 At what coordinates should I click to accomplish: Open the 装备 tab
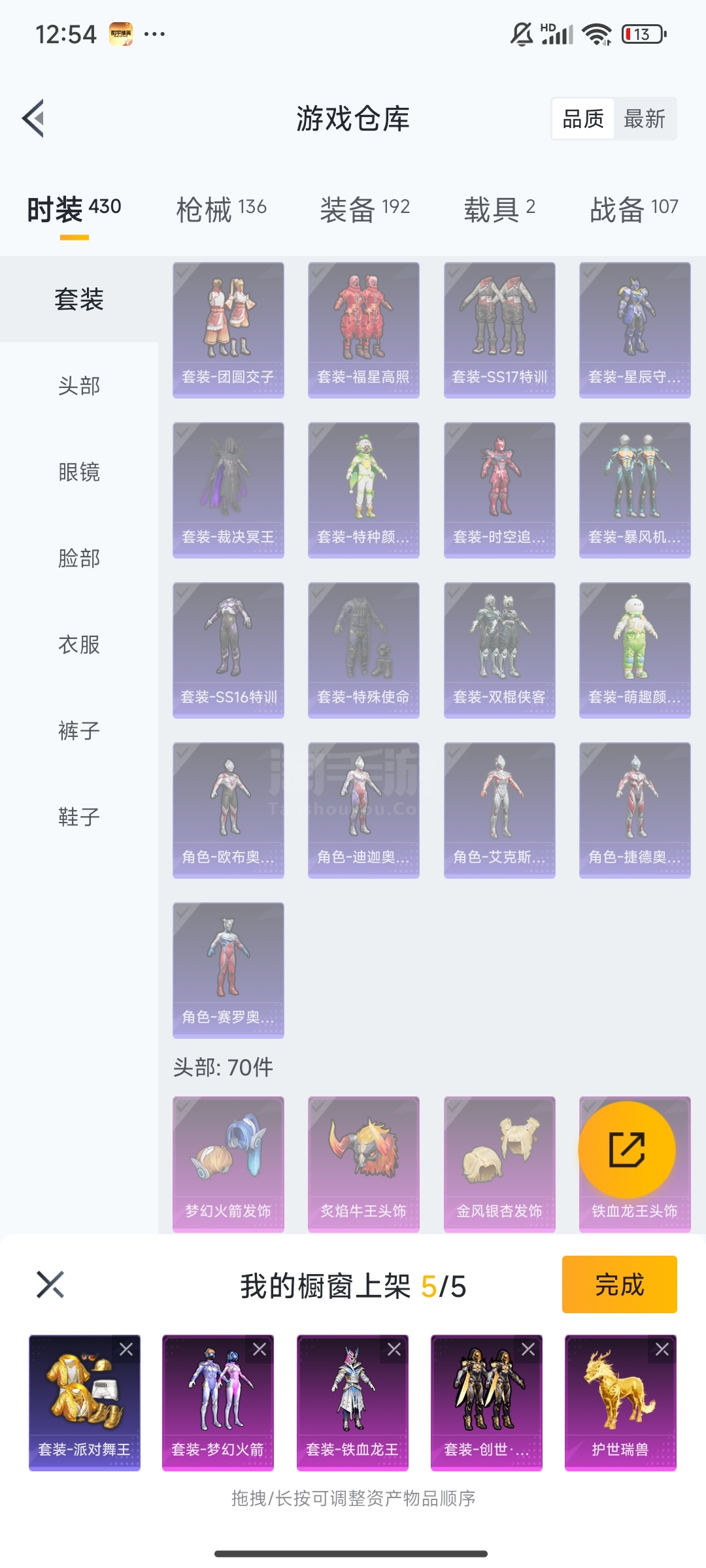365,209
